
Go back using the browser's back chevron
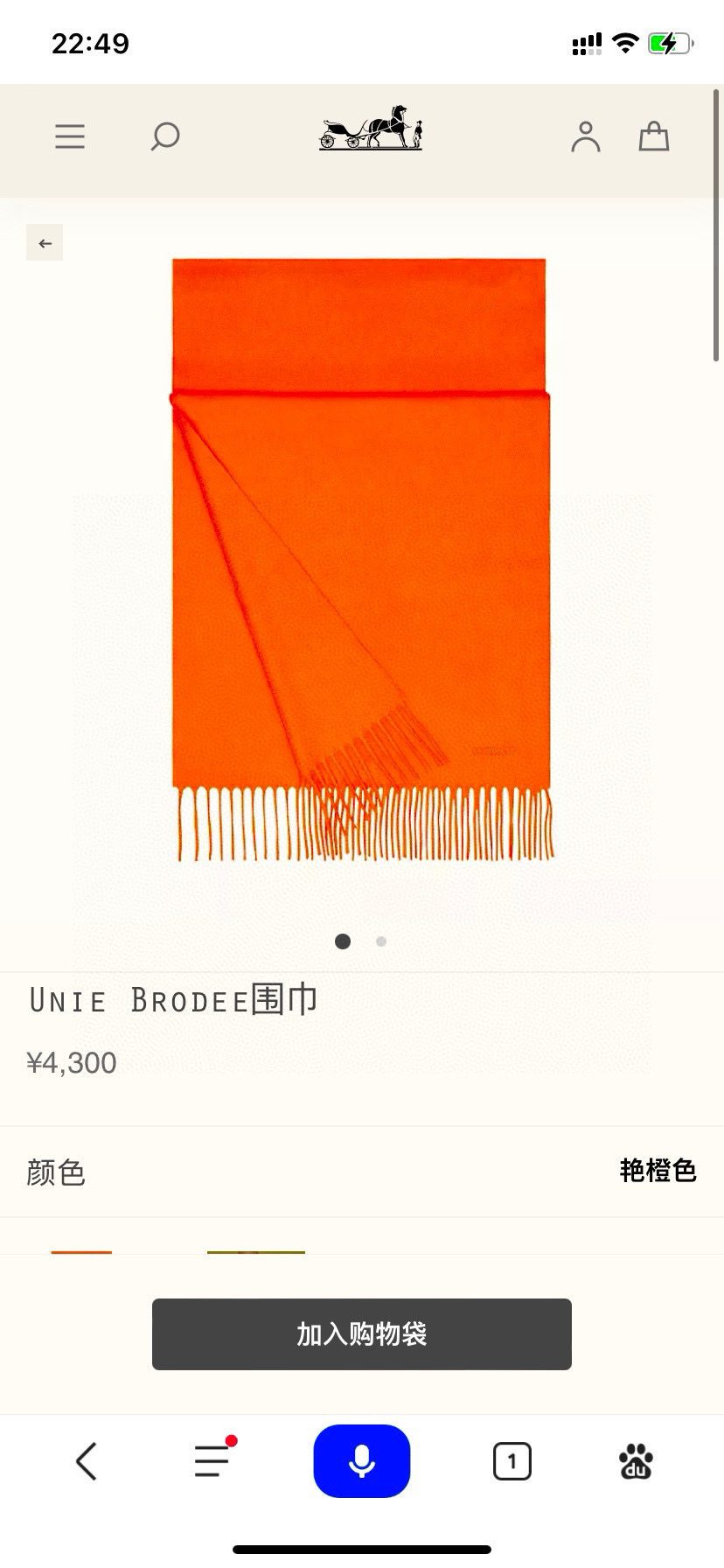click(86, 1461)
